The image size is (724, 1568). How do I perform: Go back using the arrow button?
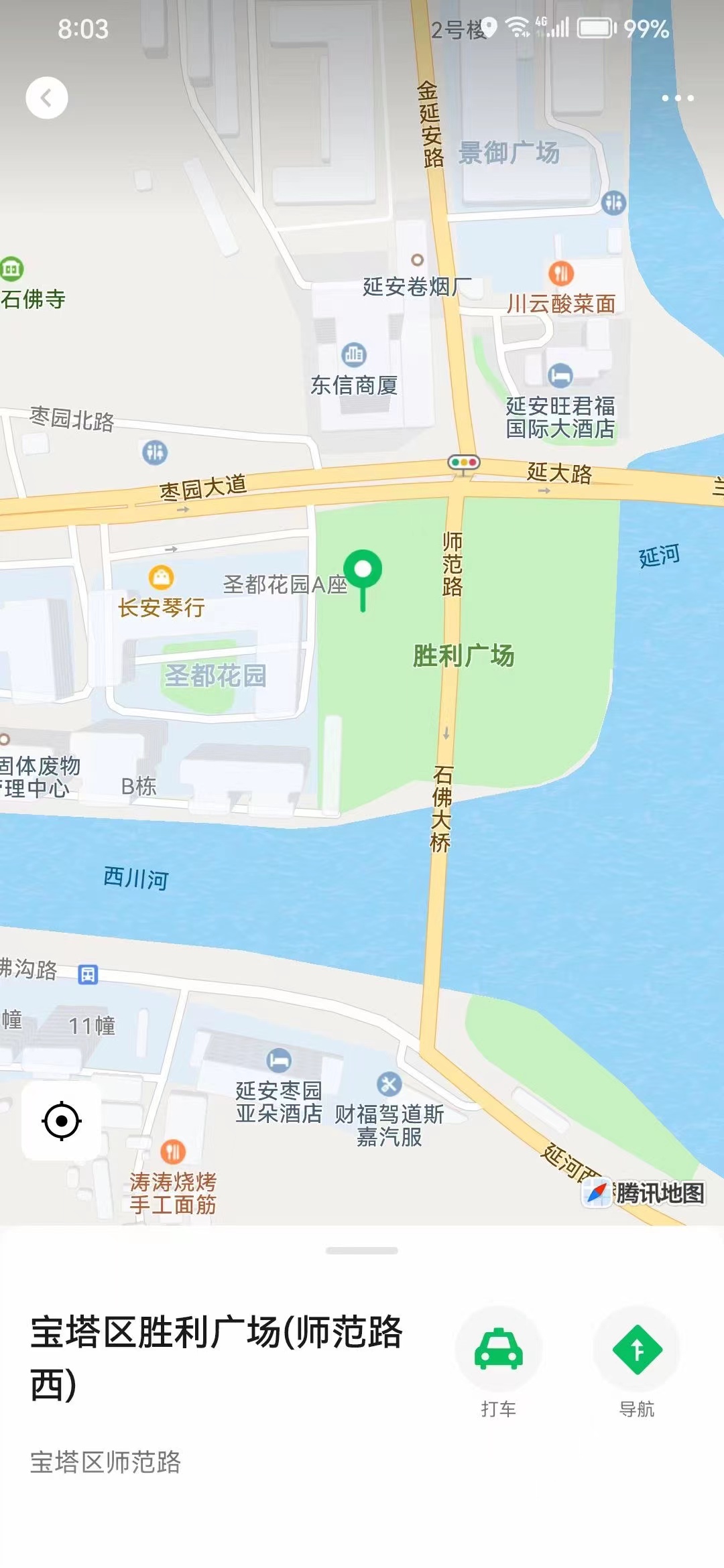click(x=46, y=98)
